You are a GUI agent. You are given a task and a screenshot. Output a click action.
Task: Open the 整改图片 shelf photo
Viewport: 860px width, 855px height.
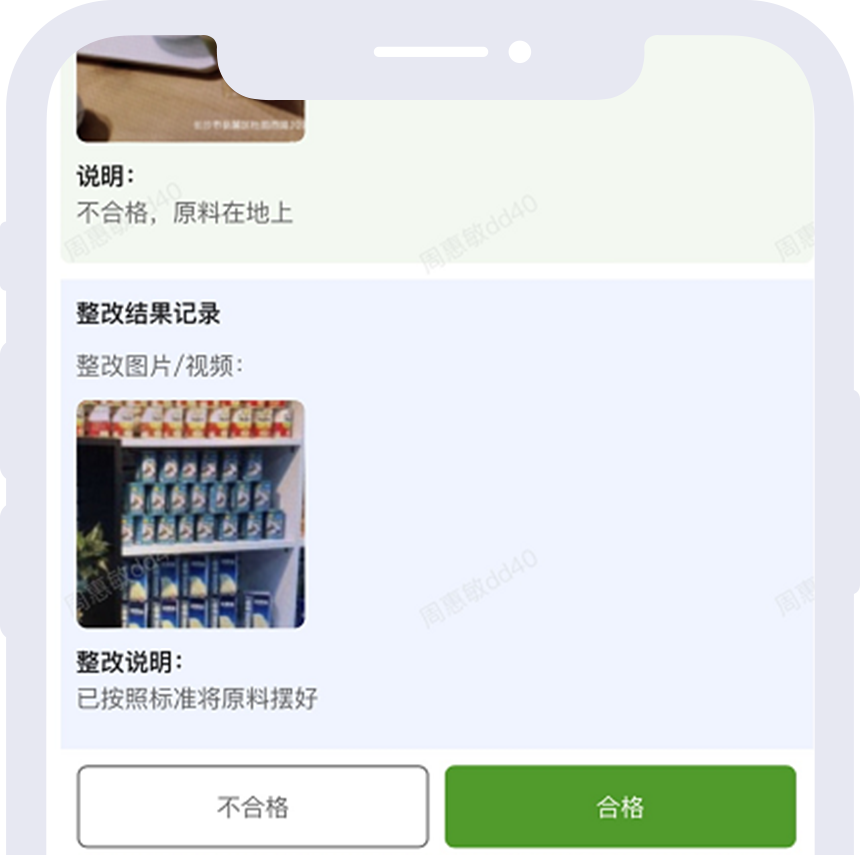pos(190,514)
